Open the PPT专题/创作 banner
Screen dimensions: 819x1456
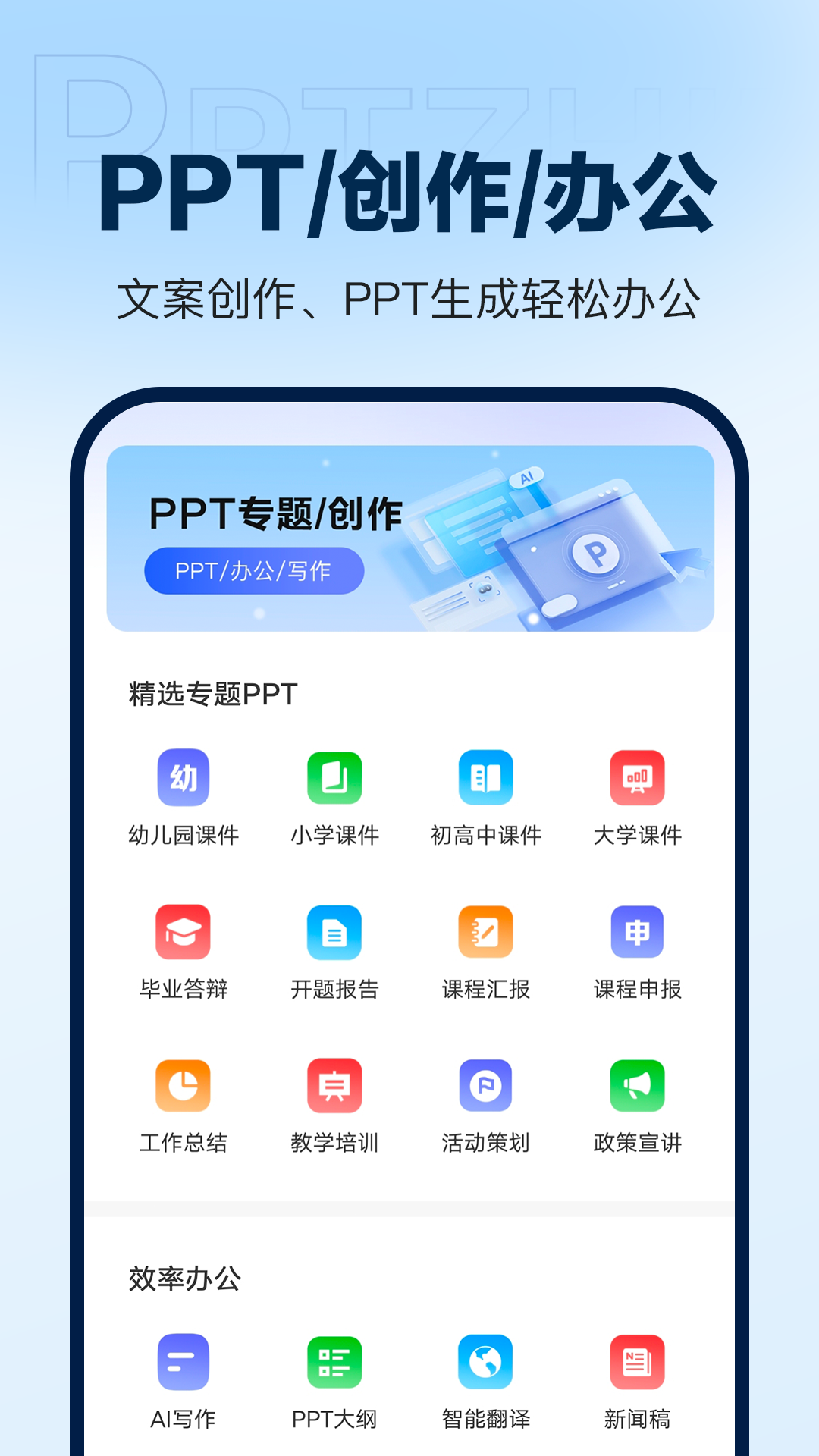409,540
